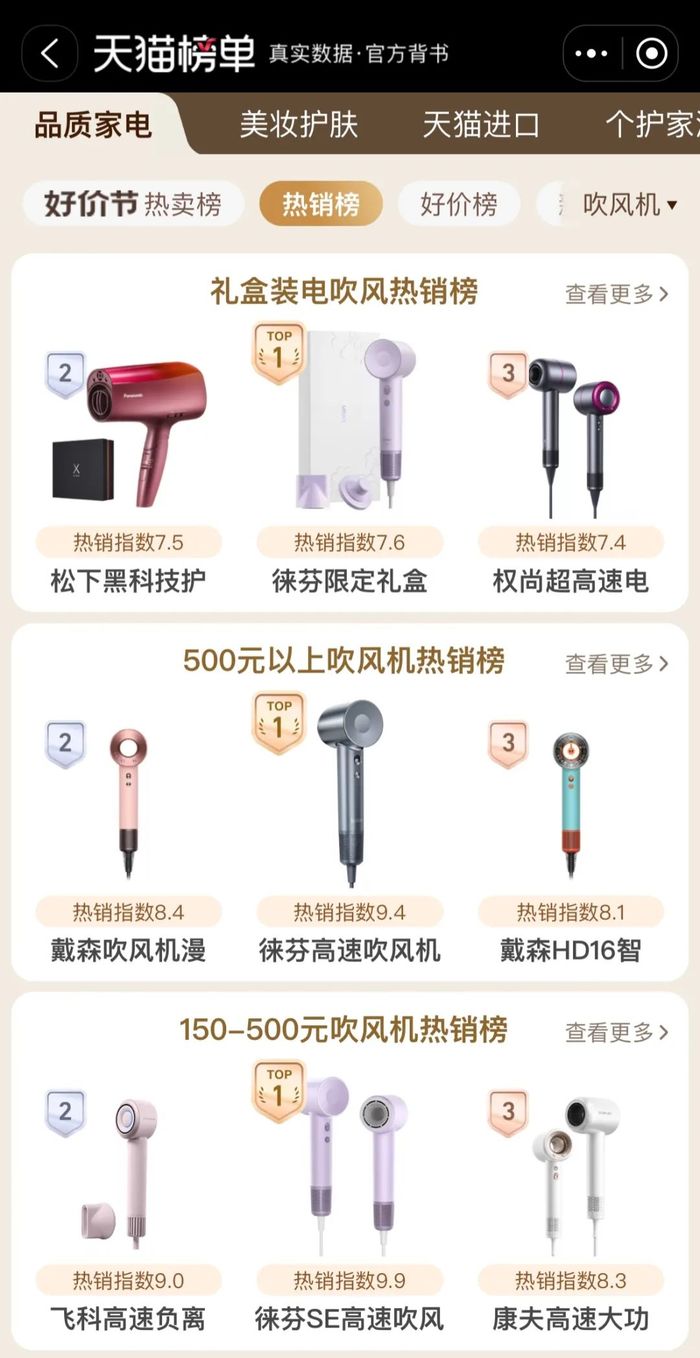The width and height of the screenshot is (700, 1358).
Task: View more of 500元以上吹风机热销榜
Action: [x=617, y=664]
